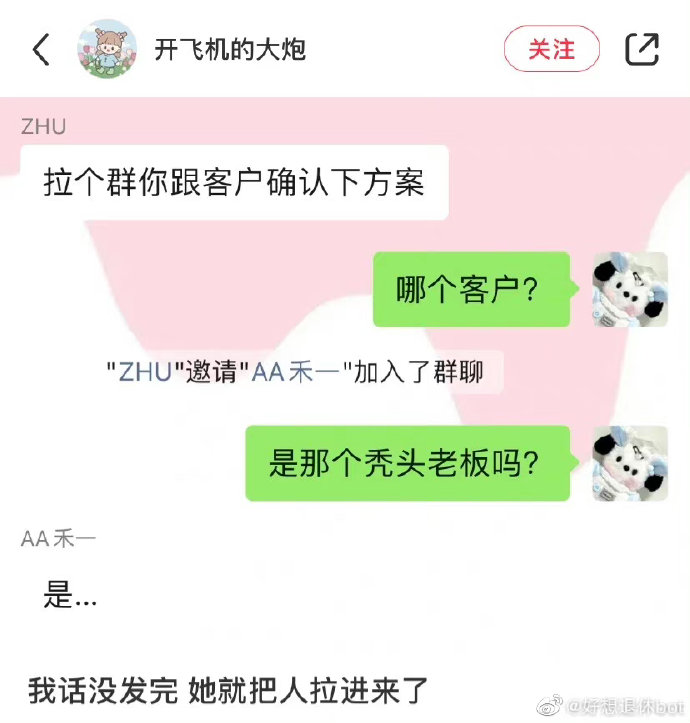Image resolution: width=690 pixels, height=723 pixels.
Task: Go back using the arrow icon
Action: 41,50
